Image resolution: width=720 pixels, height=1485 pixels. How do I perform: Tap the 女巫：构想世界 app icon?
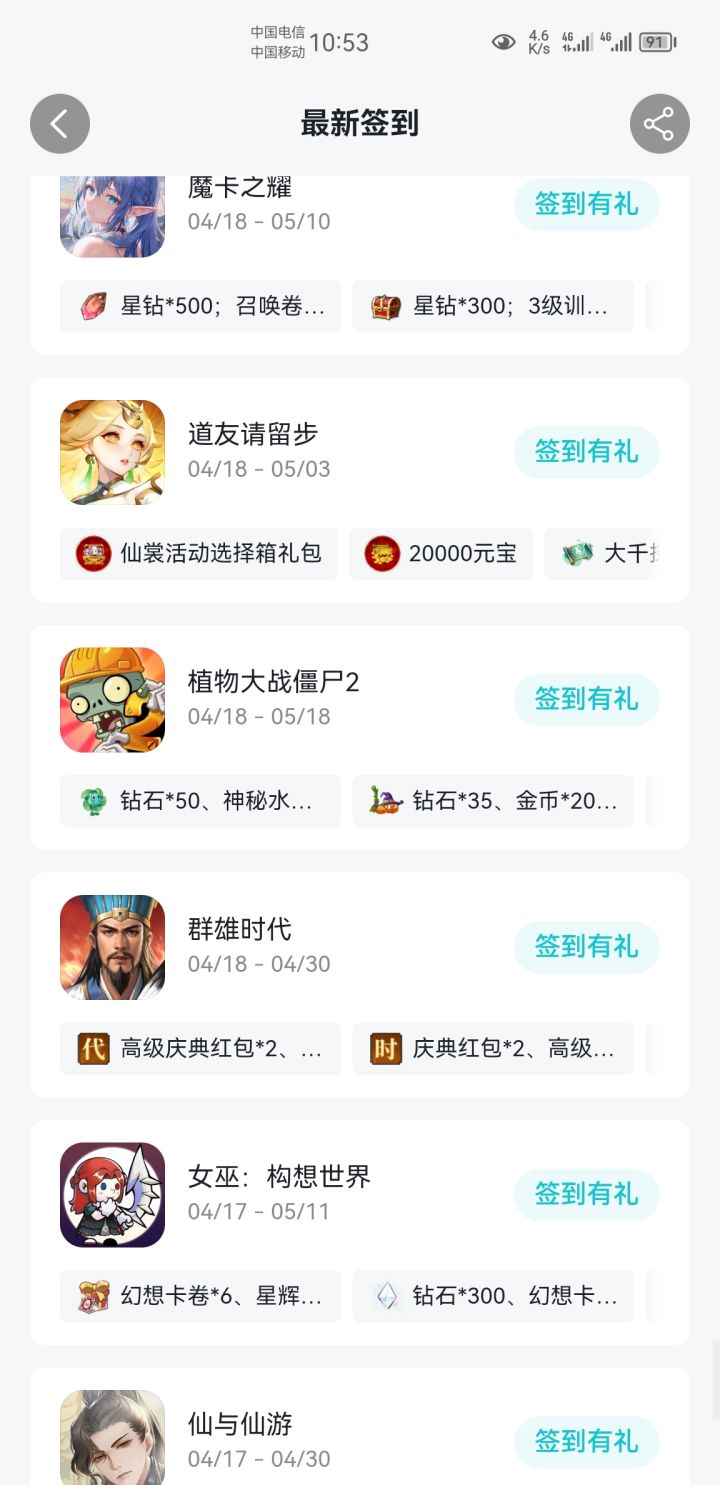click(112, 1194)
